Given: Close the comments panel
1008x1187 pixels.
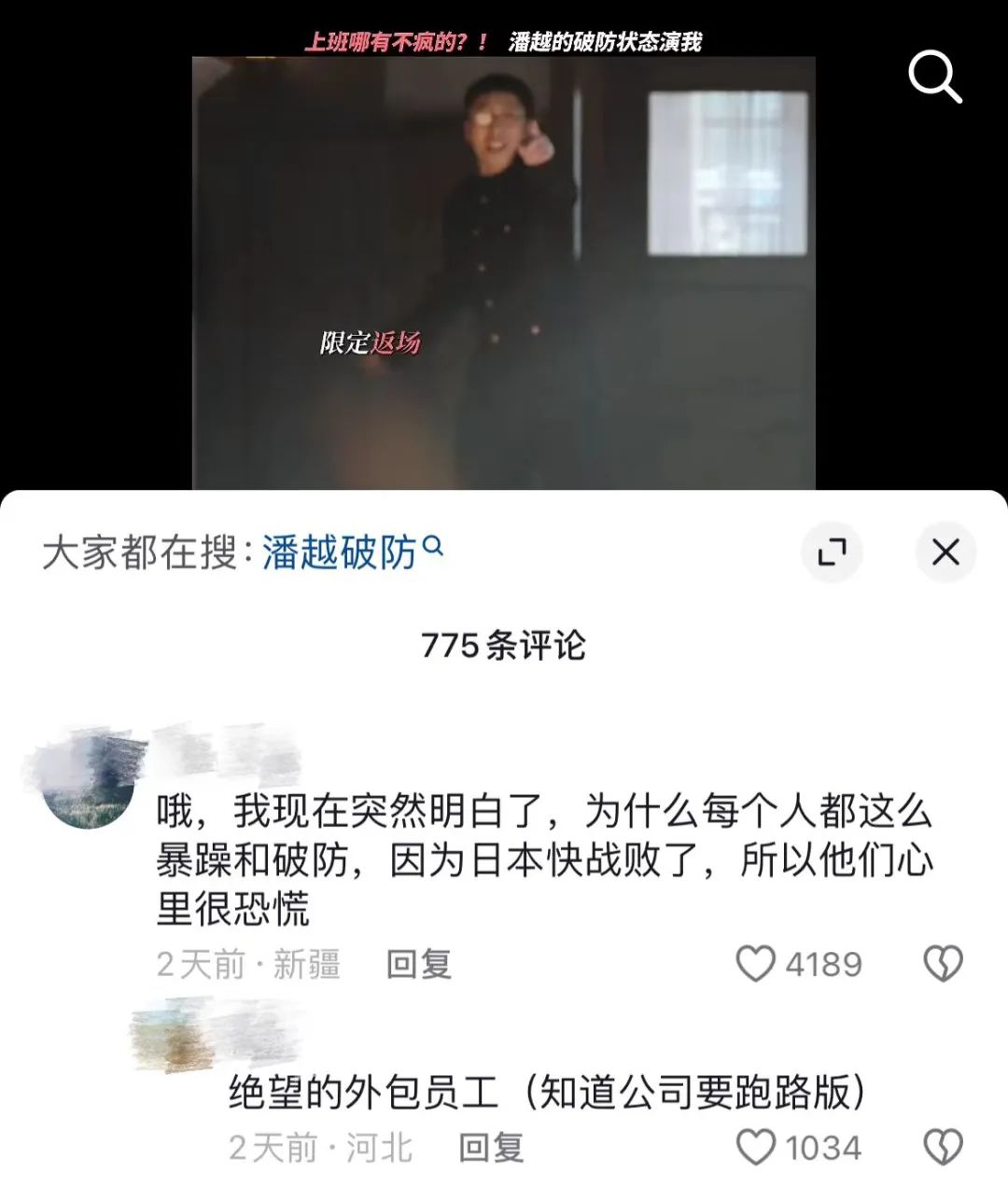Looking at the screenshot, I should 945,552.
